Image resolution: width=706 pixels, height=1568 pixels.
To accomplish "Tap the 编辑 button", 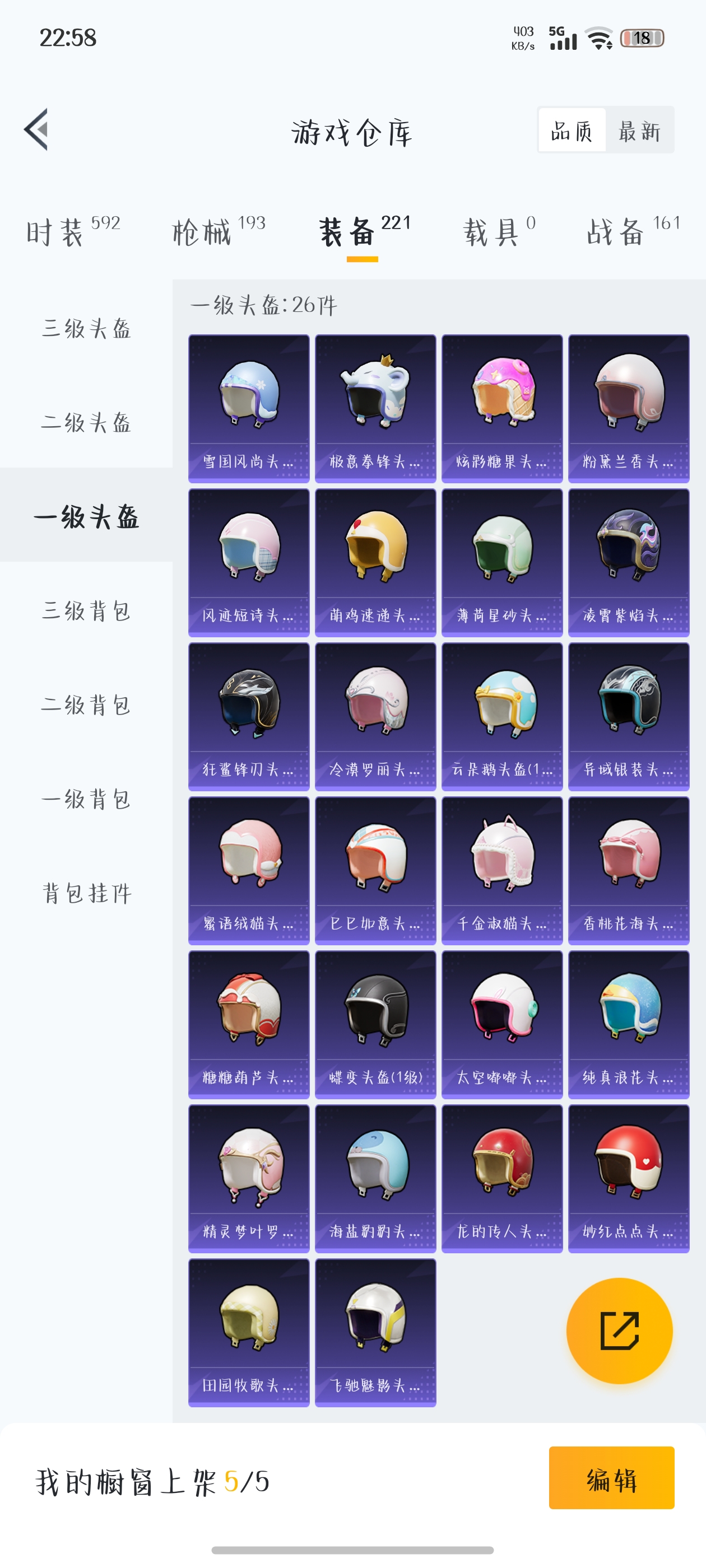I will point(611,1477).
